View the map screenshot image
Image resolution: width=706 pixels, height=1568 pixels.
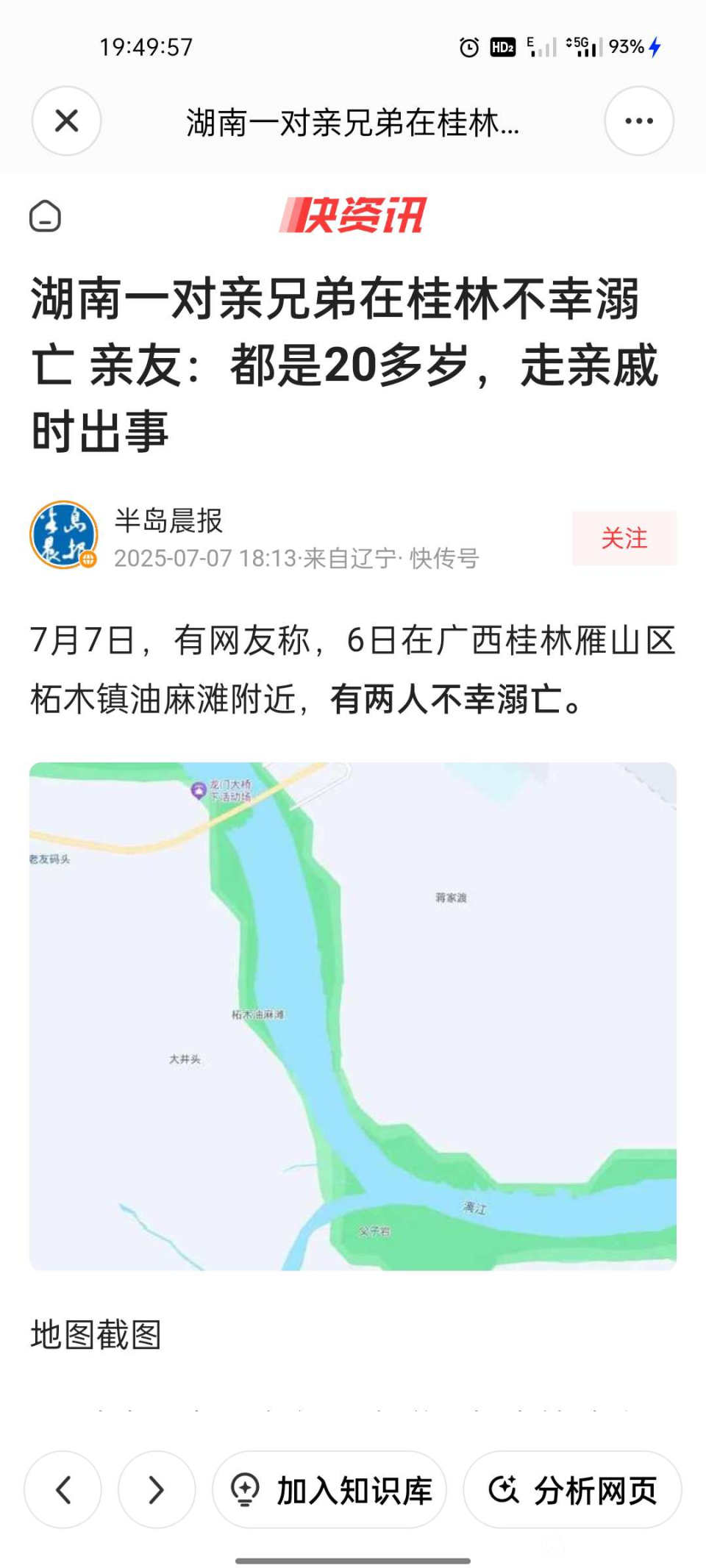click(x=353, y=1016)
